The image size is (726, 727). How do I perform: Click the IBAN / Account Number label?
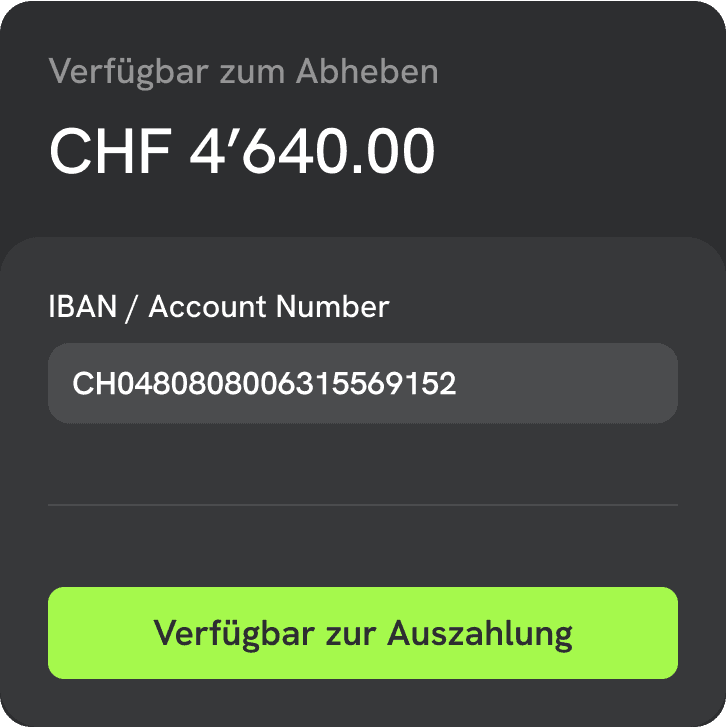(219, 307)
